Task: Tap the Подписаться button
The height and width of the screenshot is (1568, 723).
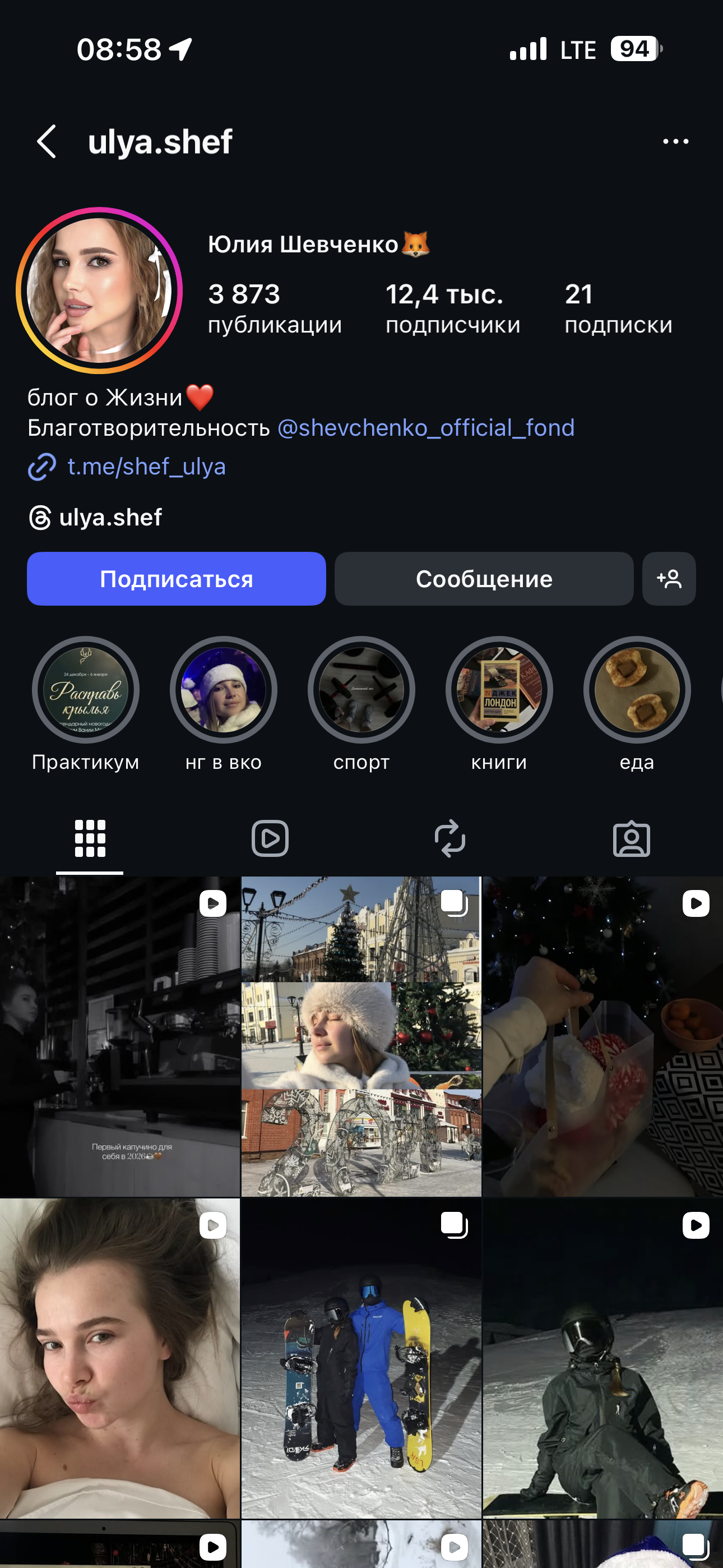Action: tap(176, 579)
